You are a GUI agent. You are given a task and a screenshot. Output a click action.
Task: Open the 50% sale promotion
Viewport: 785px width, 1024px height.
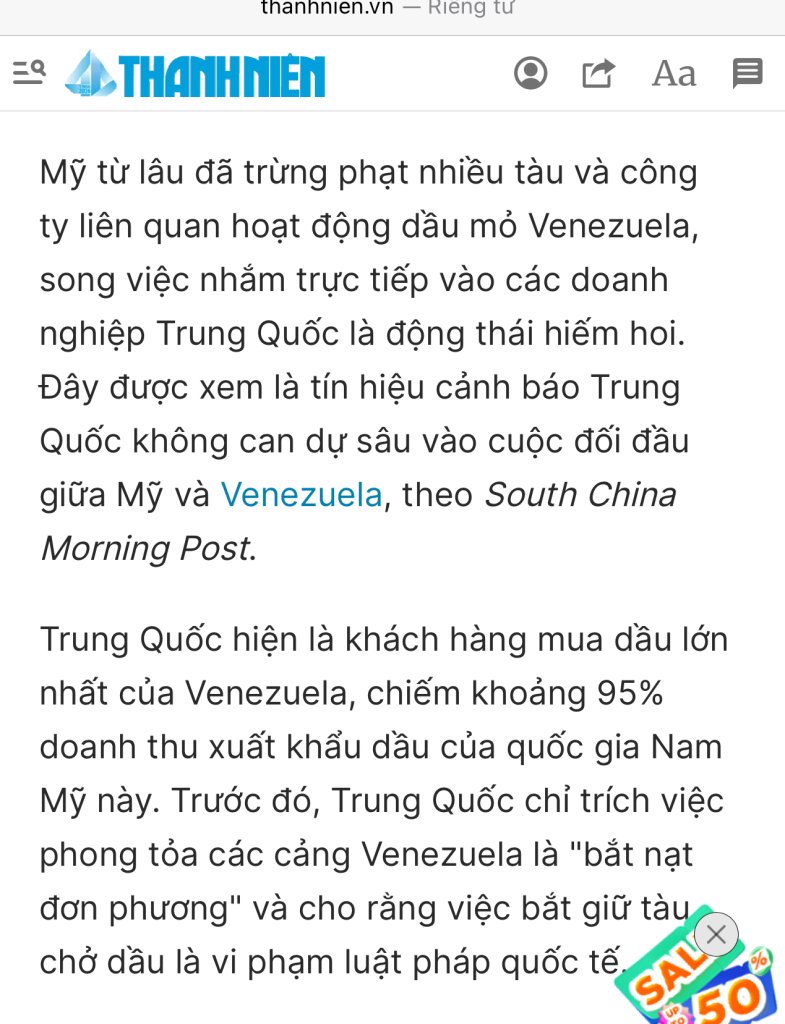pos(700,985)
